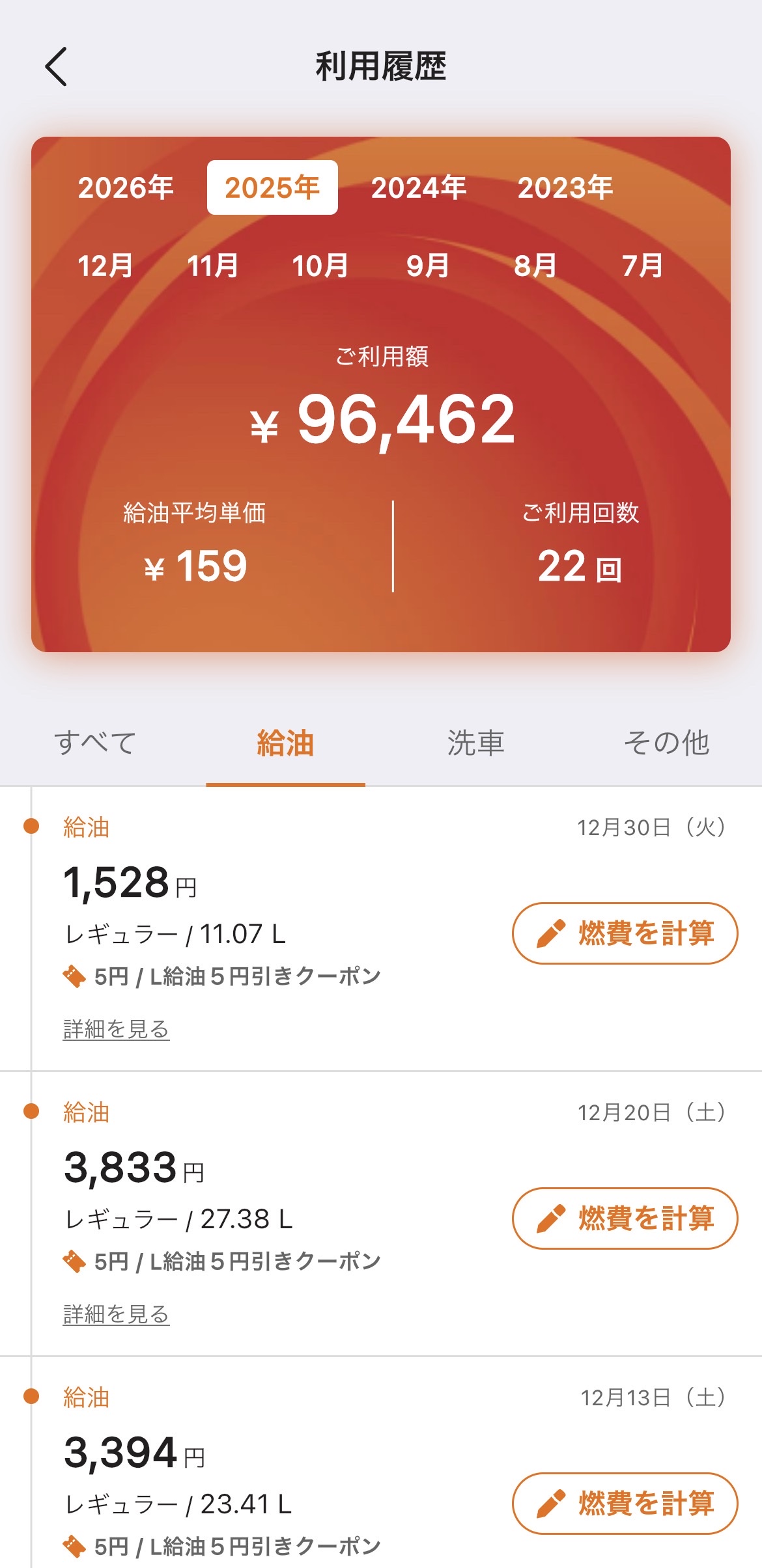Switch to the 洗車 tab

point(476,743)
